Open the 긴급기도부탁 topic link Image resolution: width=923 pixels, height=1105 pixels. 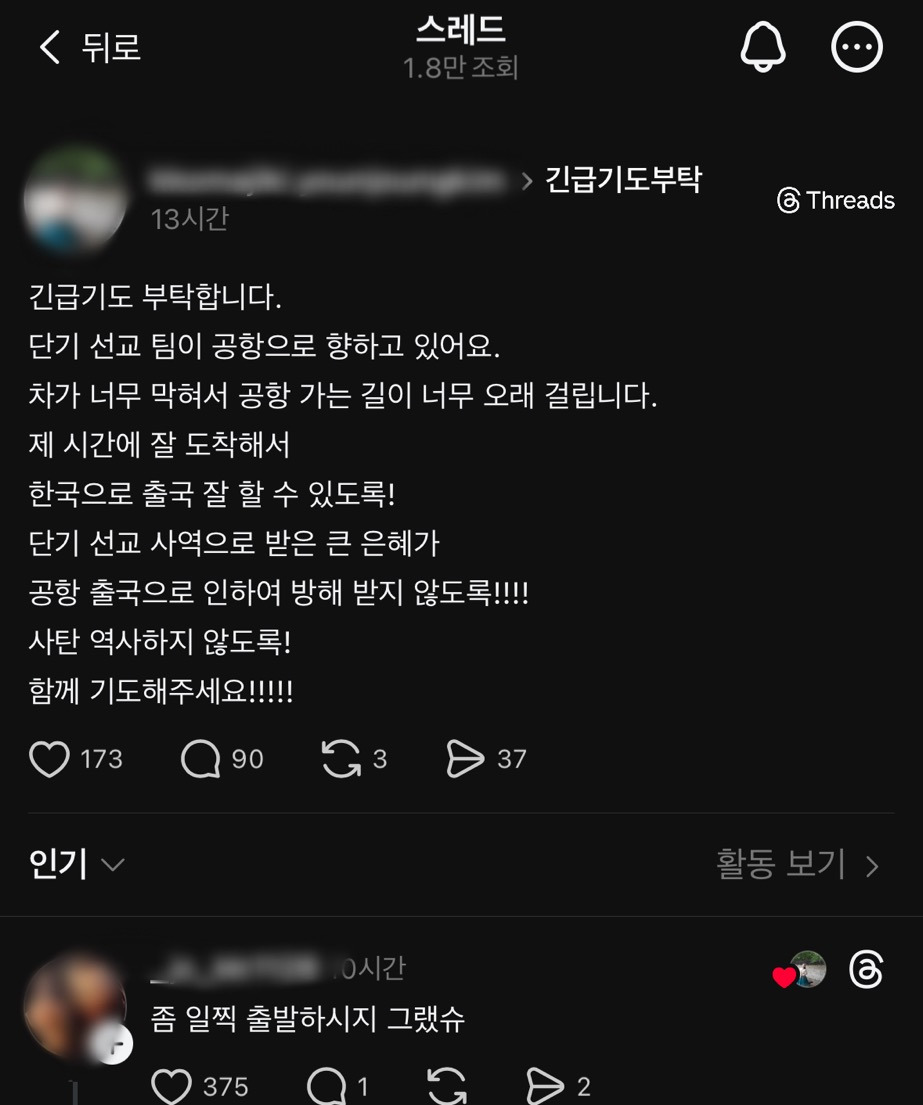tap(623, 180)
